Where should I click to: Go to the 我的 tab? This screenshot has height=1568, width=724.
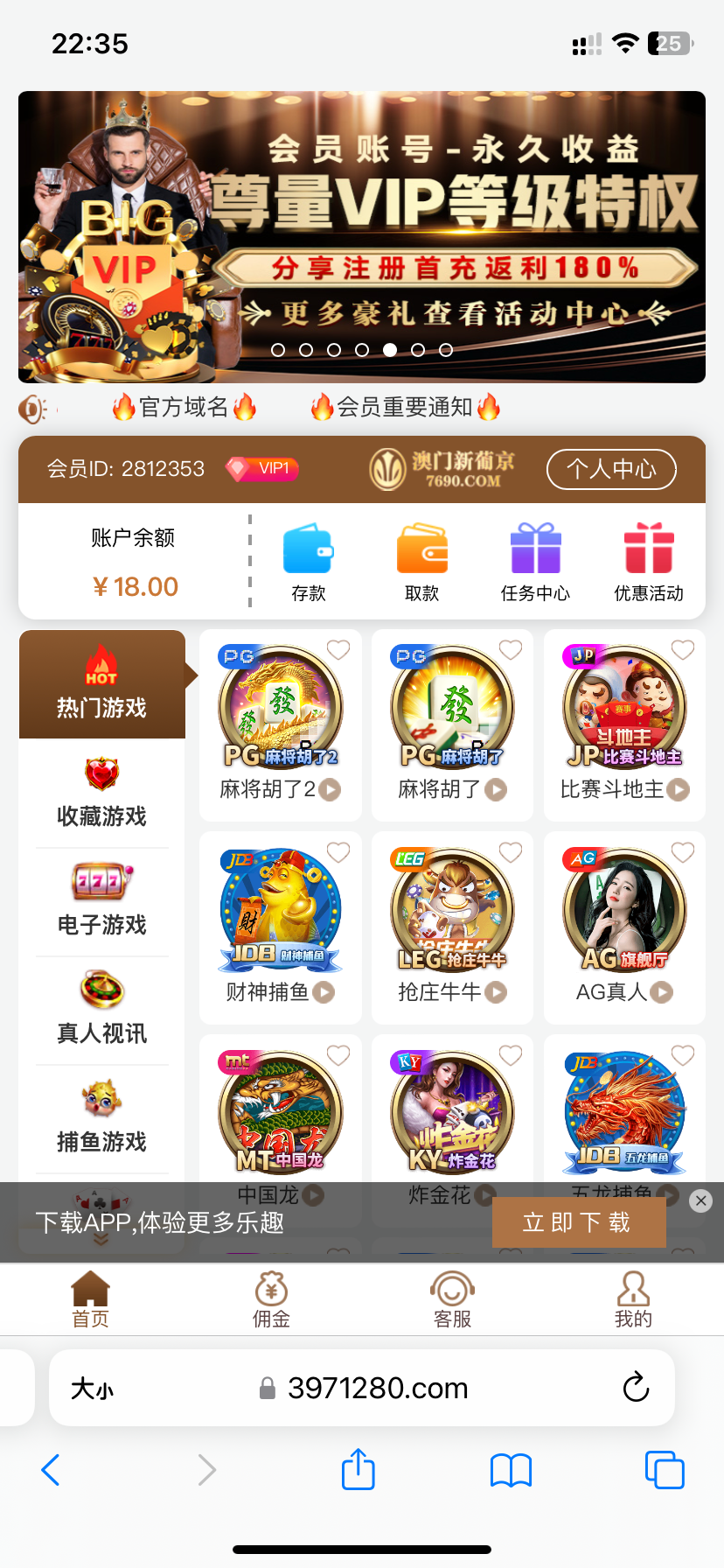633,1300
